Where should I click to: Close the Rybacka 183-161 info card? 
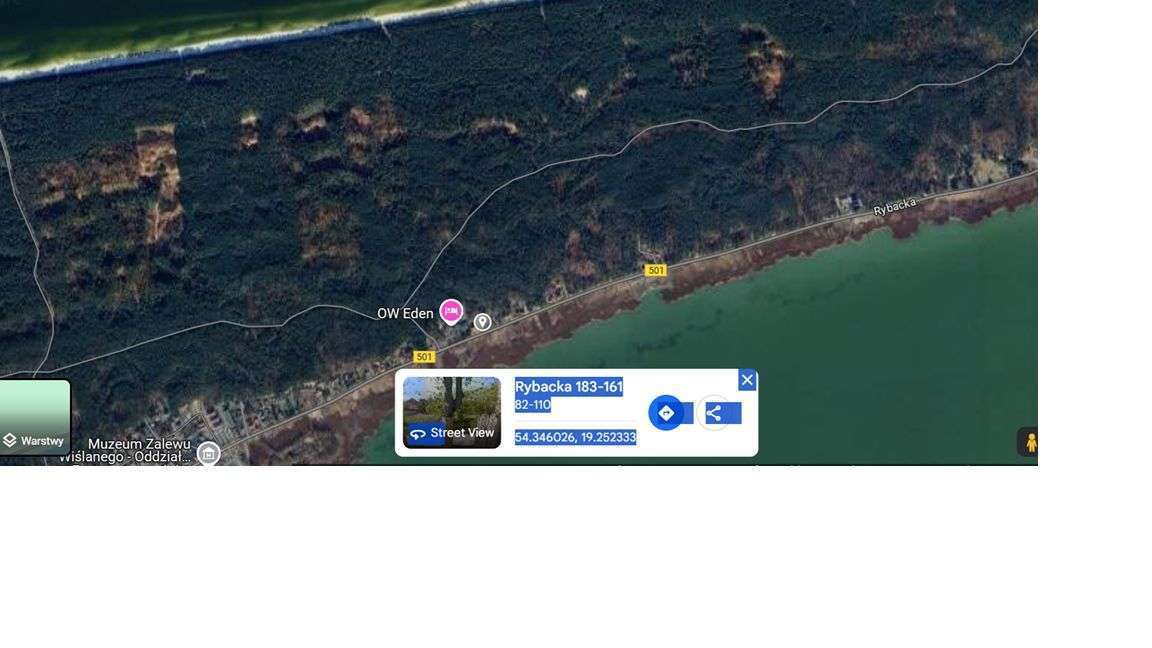(747, 380)
